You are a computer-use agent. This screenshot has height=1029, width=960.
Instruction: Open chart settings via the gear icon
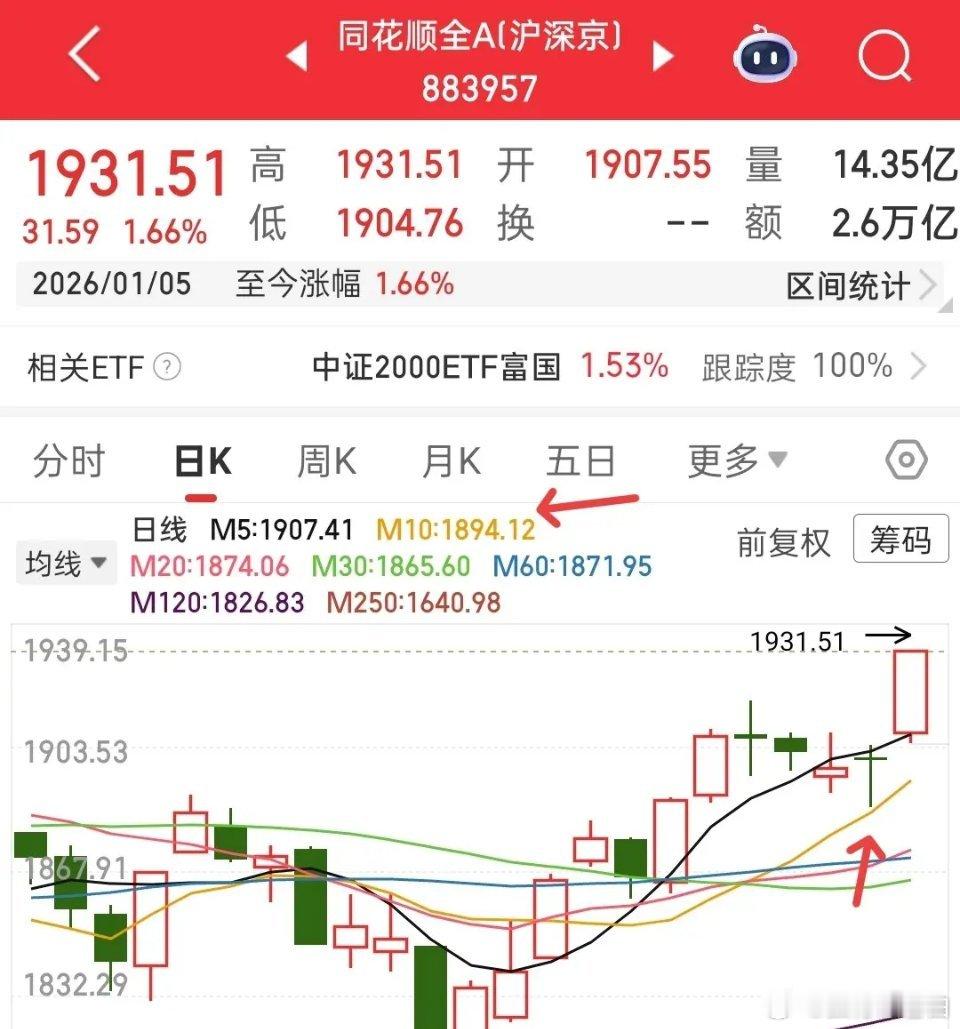point(906,460)
